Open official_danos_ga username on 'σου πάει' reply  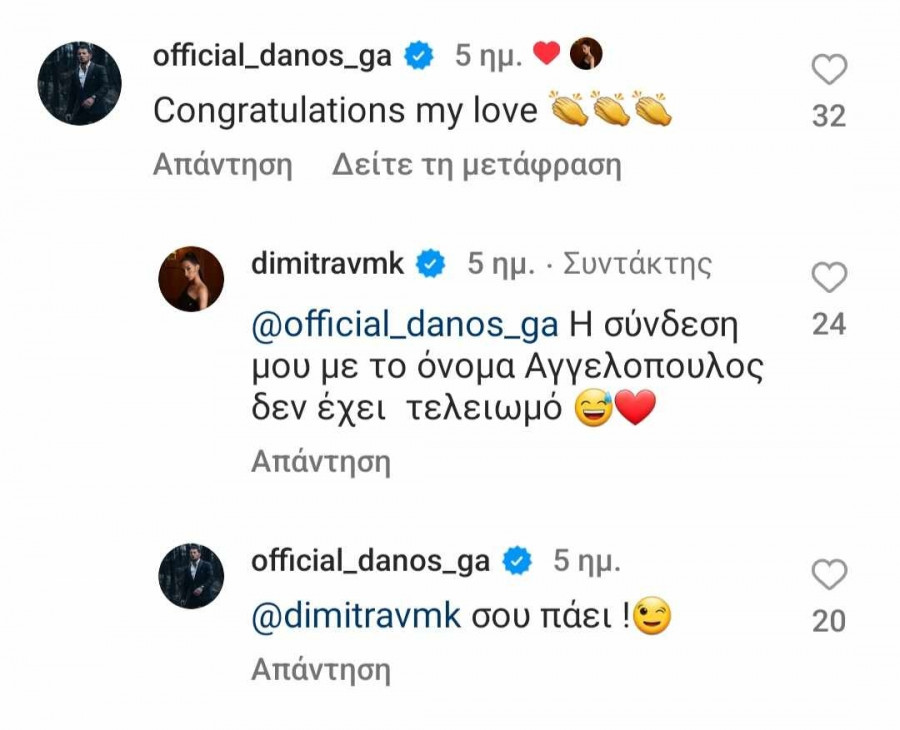click(x=370, y=561)
